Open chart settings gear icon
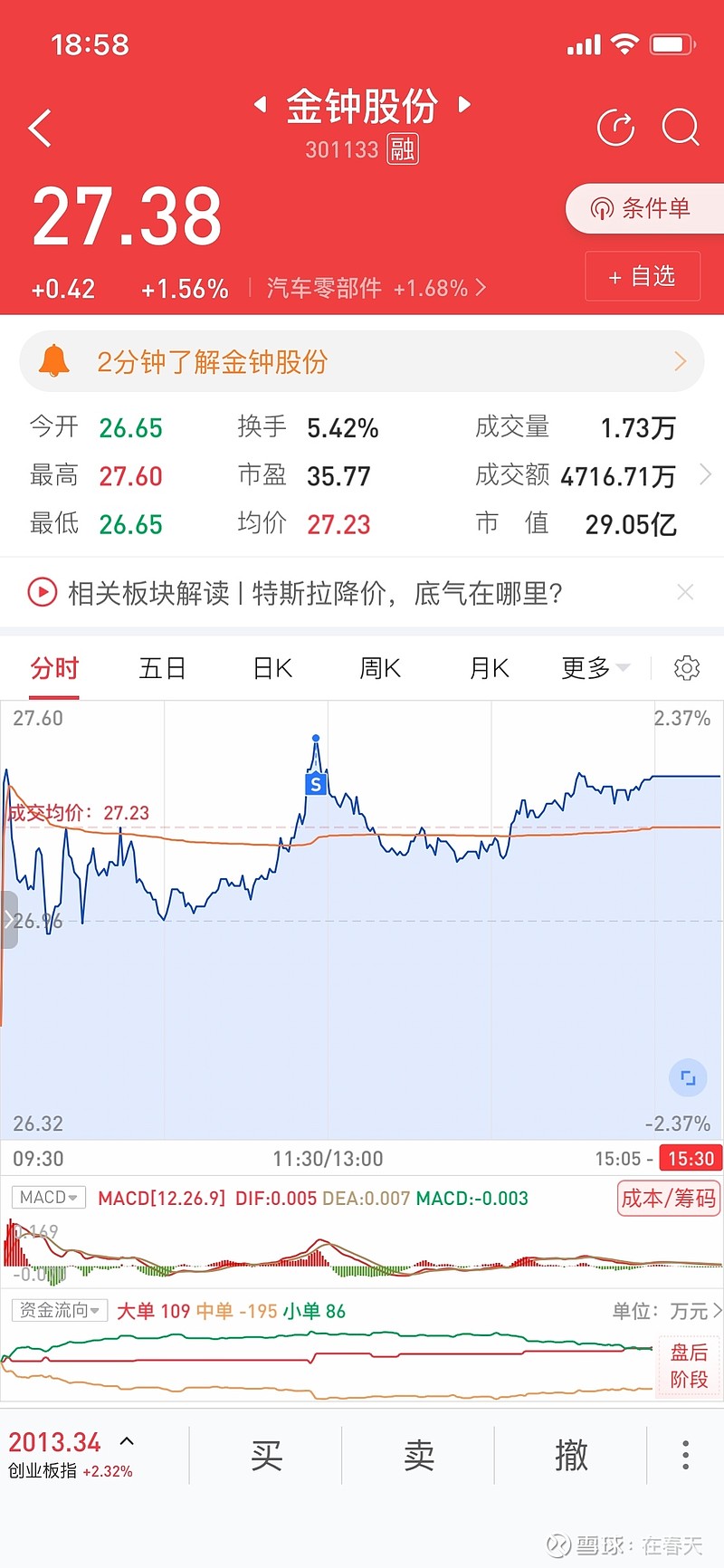The image size is (724, 1568). (x=687, y=668)
